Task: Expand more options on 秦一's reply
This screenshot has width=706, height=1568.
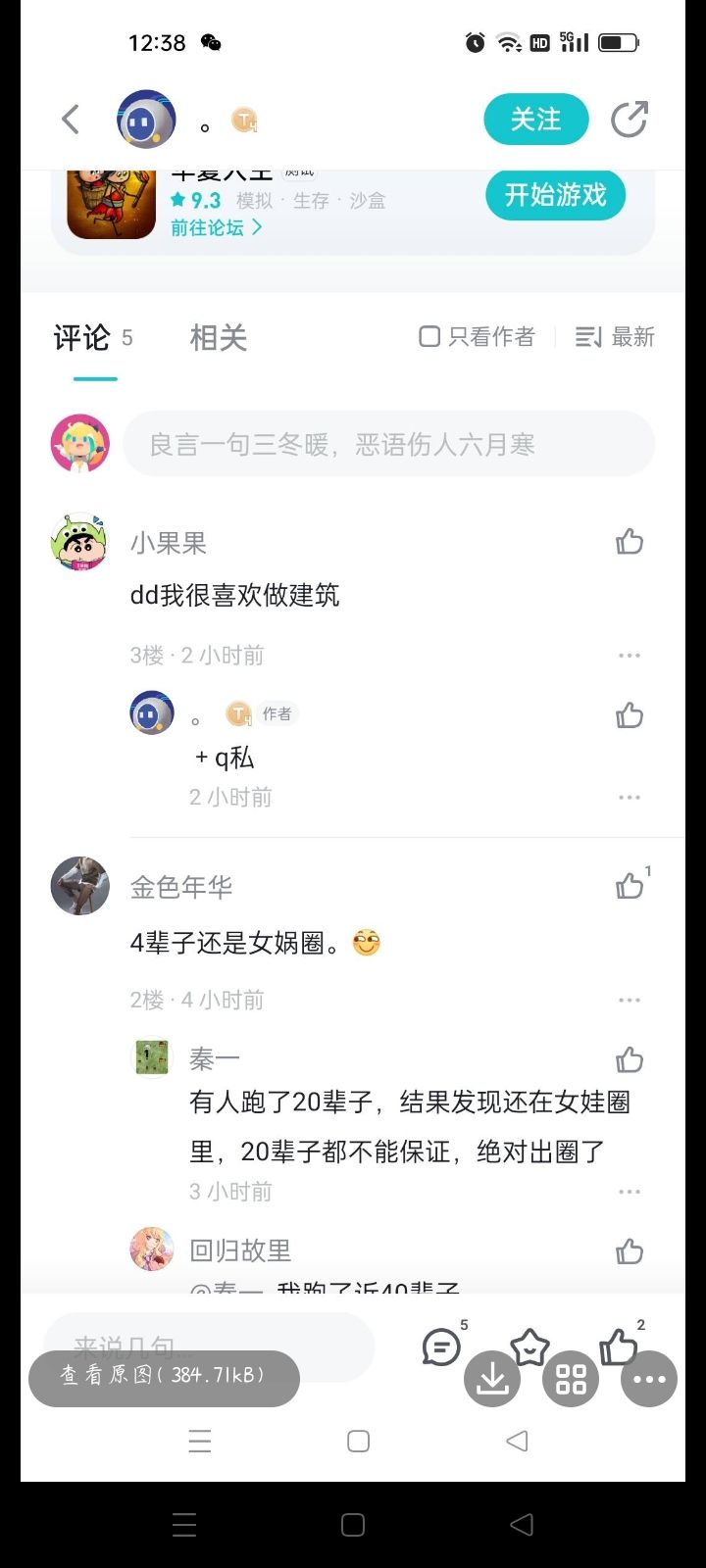Action: pos(630,1191)
